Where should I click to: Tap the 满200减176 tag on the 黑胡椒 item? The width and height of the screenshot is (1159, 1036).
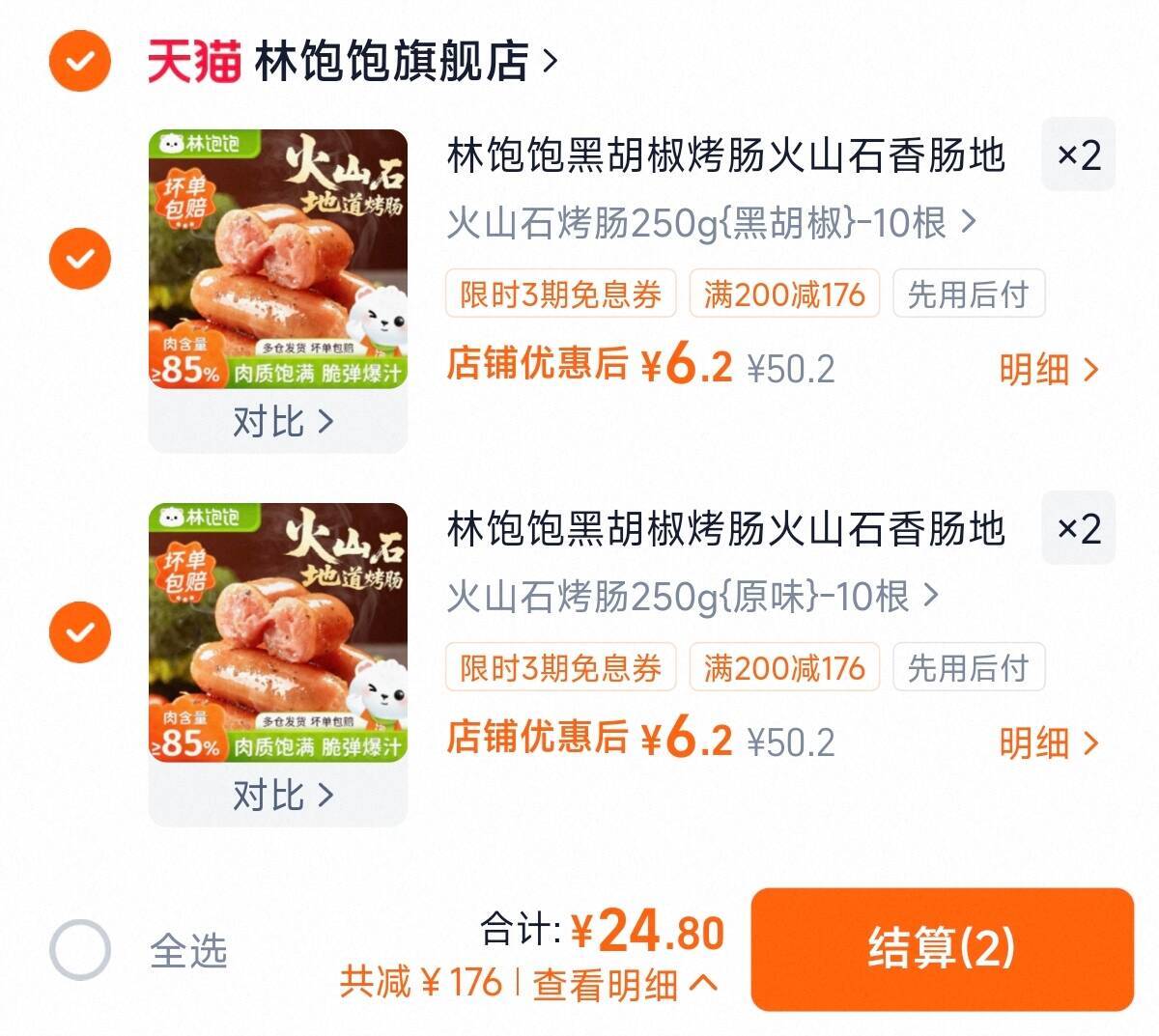pos(784,294)
